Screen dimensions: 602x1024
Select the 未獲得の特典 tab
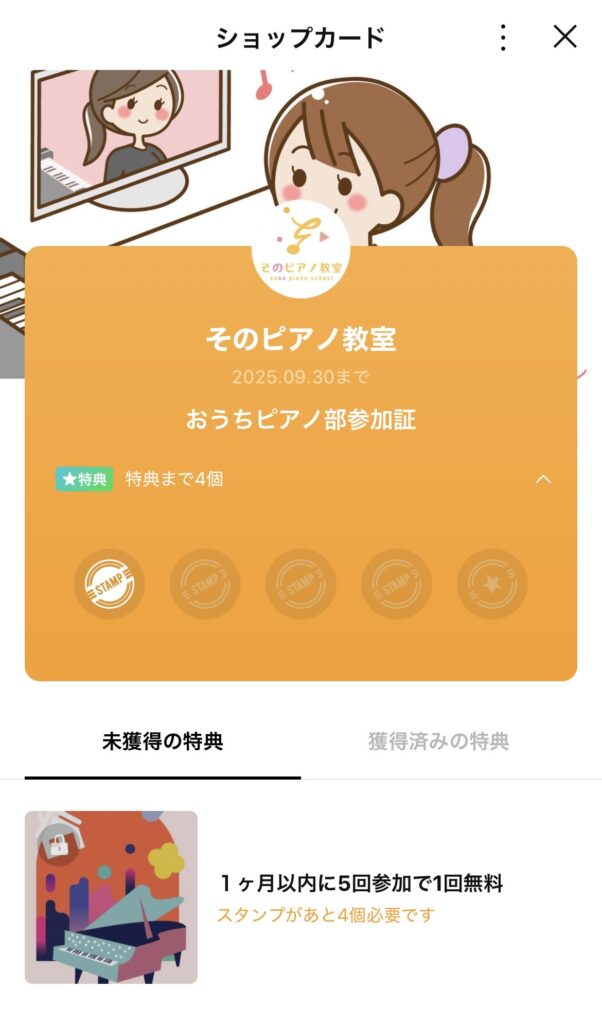click(x=162, y=742)
